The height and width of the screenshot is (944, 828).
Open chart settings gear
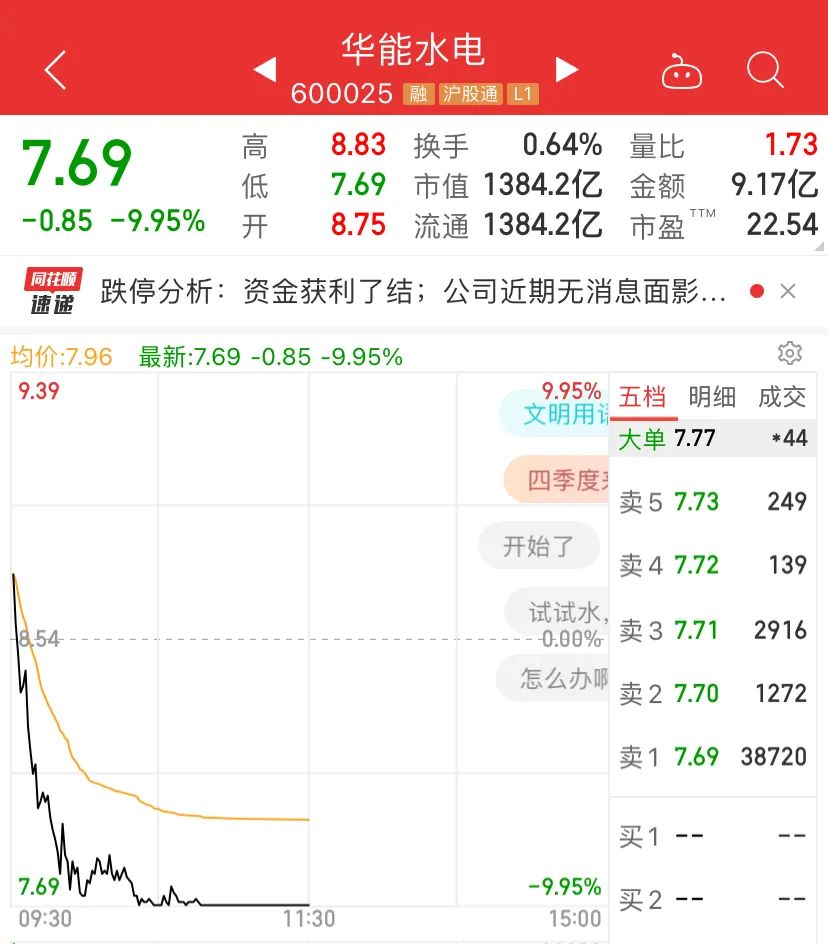[790, 353]
